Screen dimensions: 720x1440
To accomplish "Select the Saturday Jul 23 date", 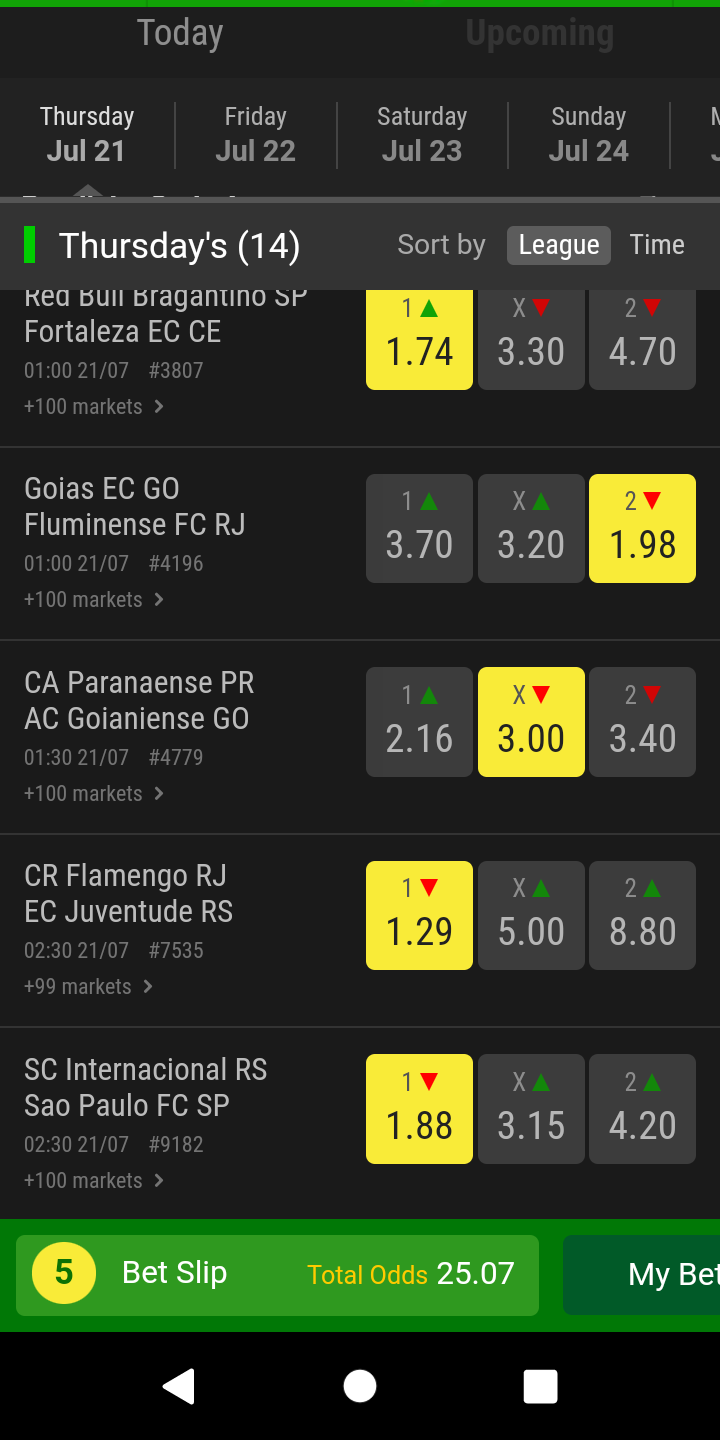I will click(422, 135).
